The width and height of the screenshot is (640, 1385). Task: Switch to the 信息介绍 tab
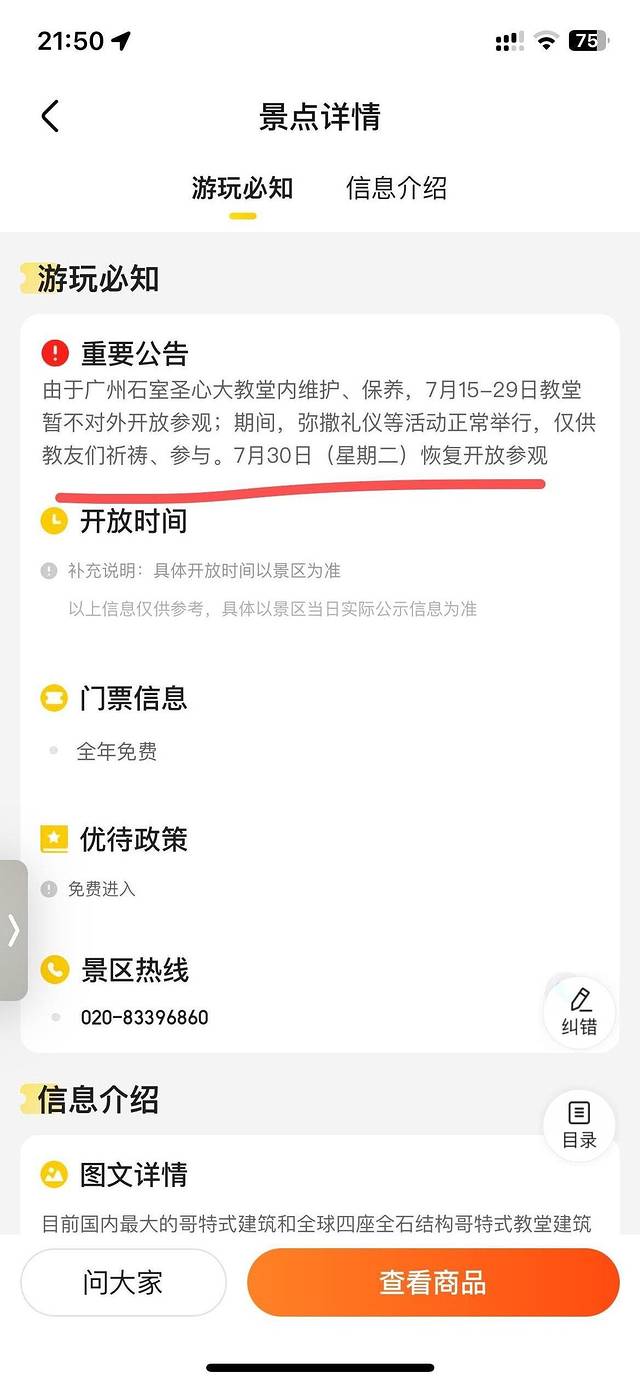coord(396,188)
